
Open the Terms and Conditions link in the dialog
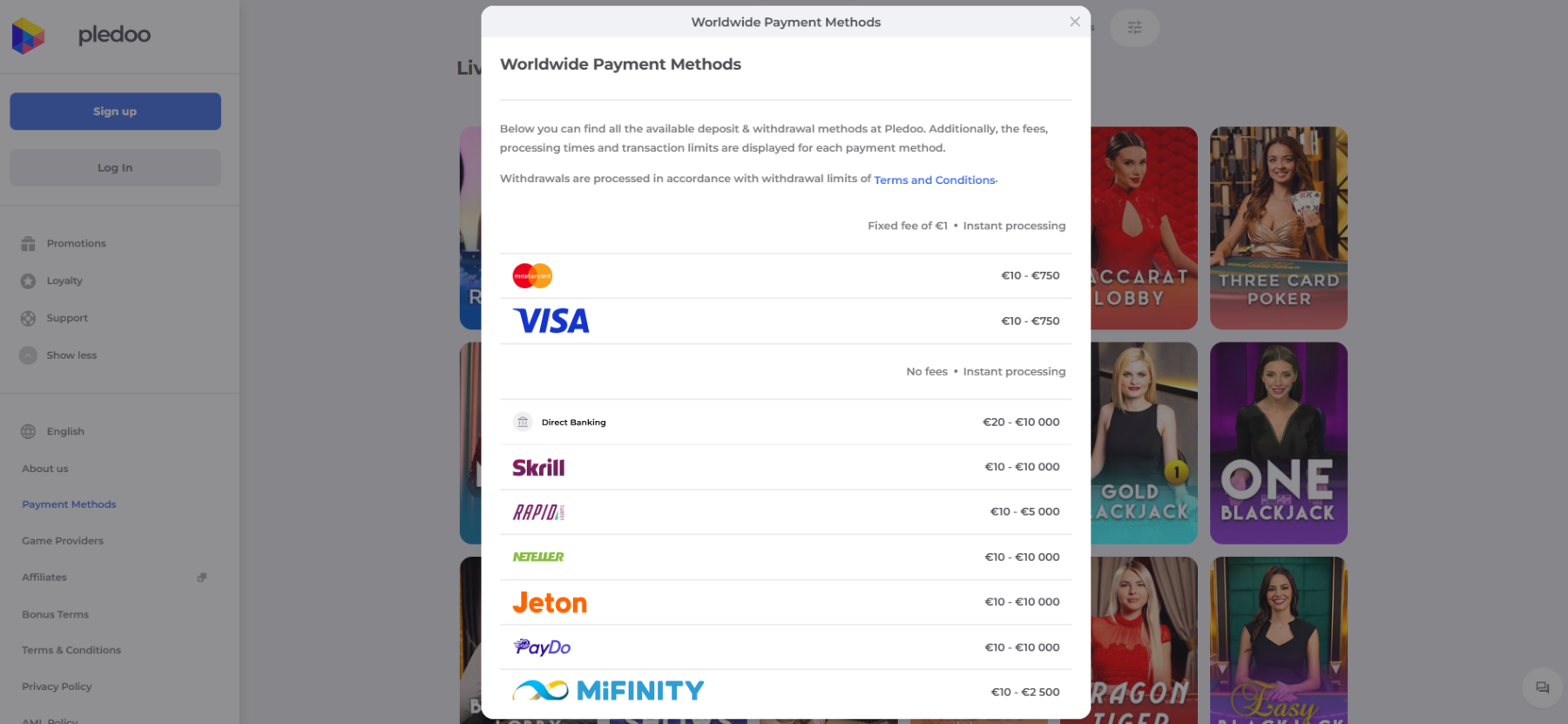(934, 180)
